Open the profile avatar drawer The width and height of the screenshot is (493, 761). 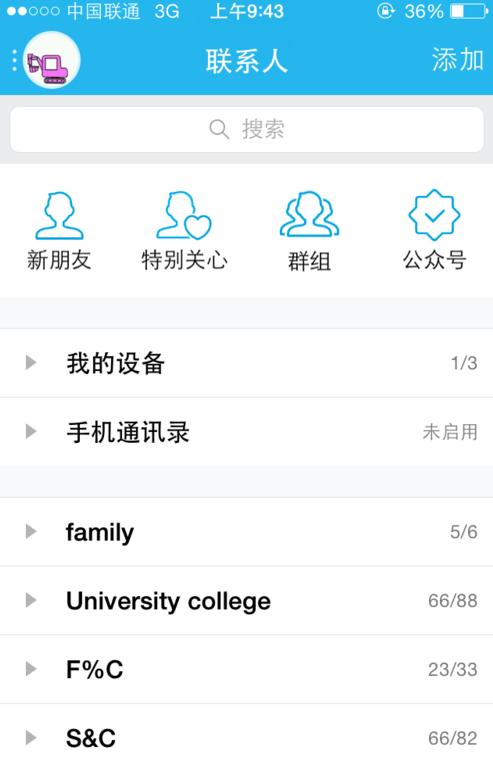tap(51, 61)
